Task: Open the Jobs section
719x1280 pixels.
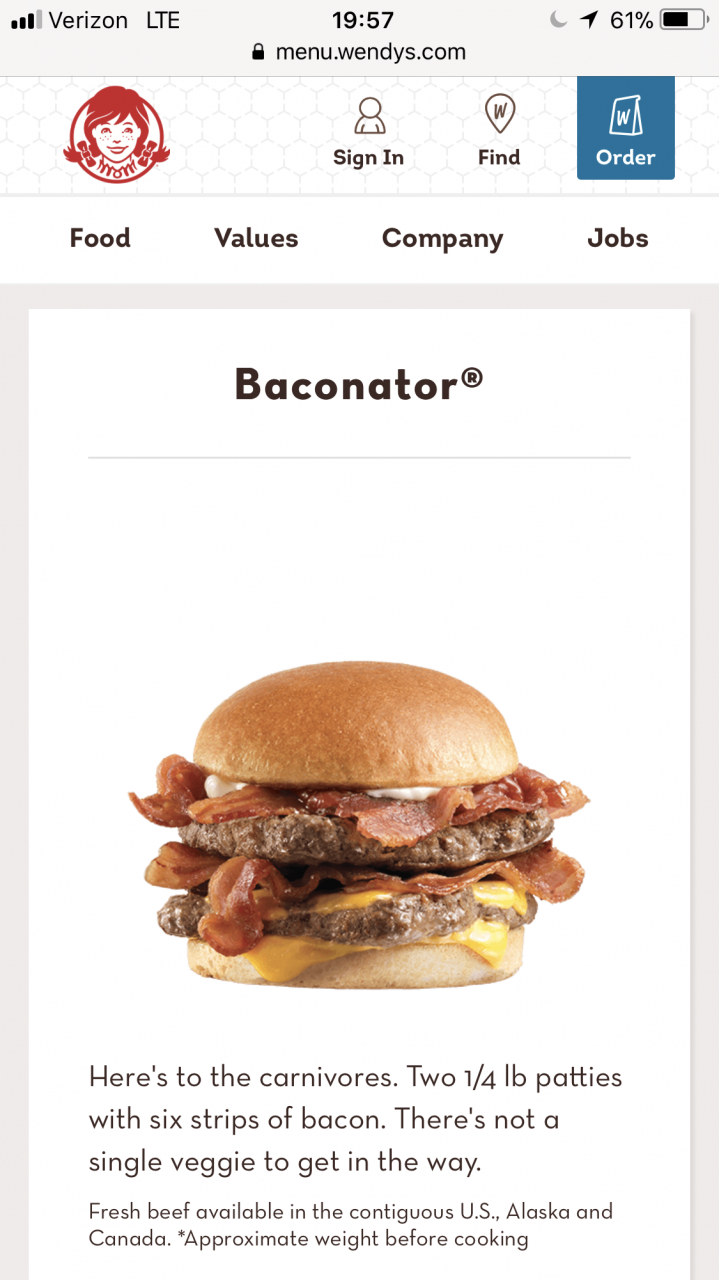Action: (x=618, y=238)
